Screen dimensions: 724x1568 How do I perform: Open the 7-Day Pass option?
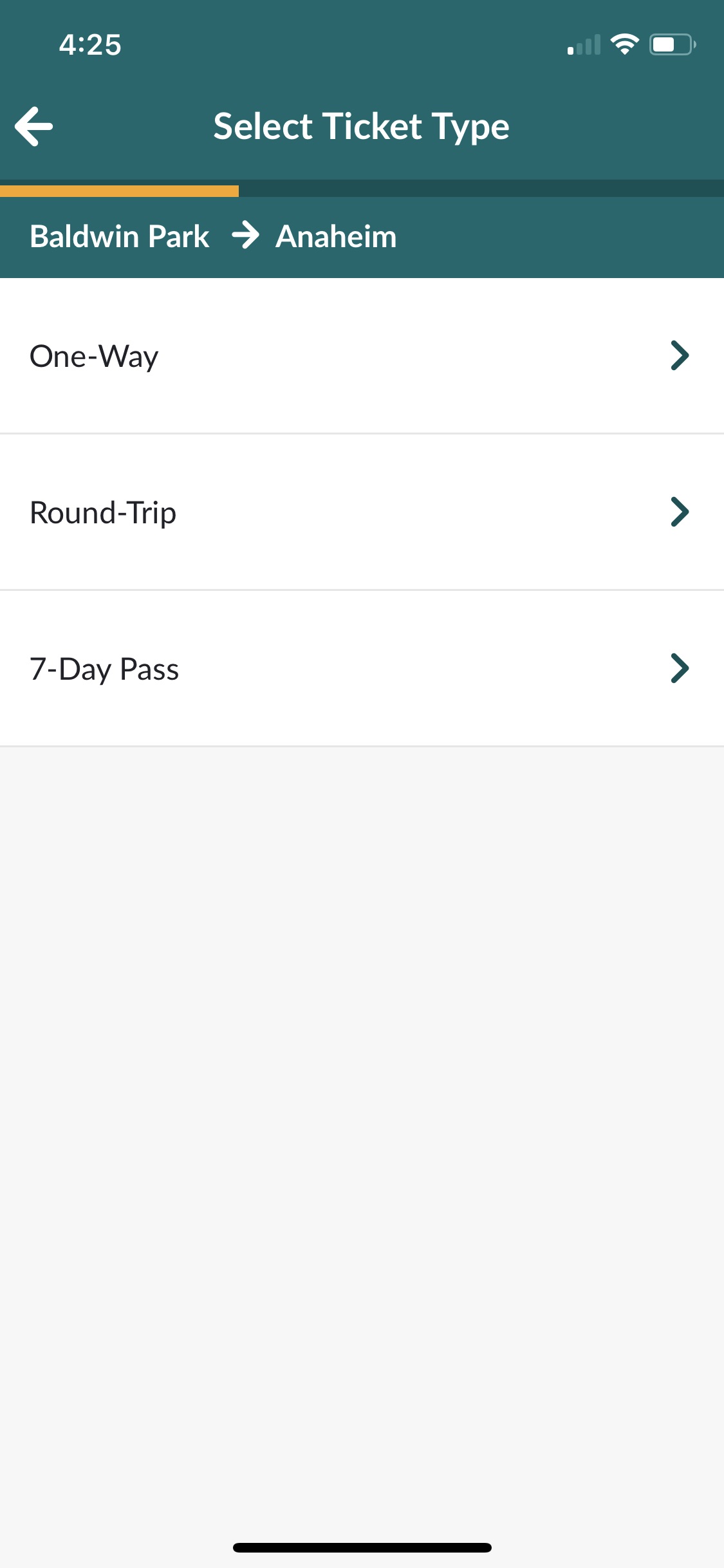[362, 669]
